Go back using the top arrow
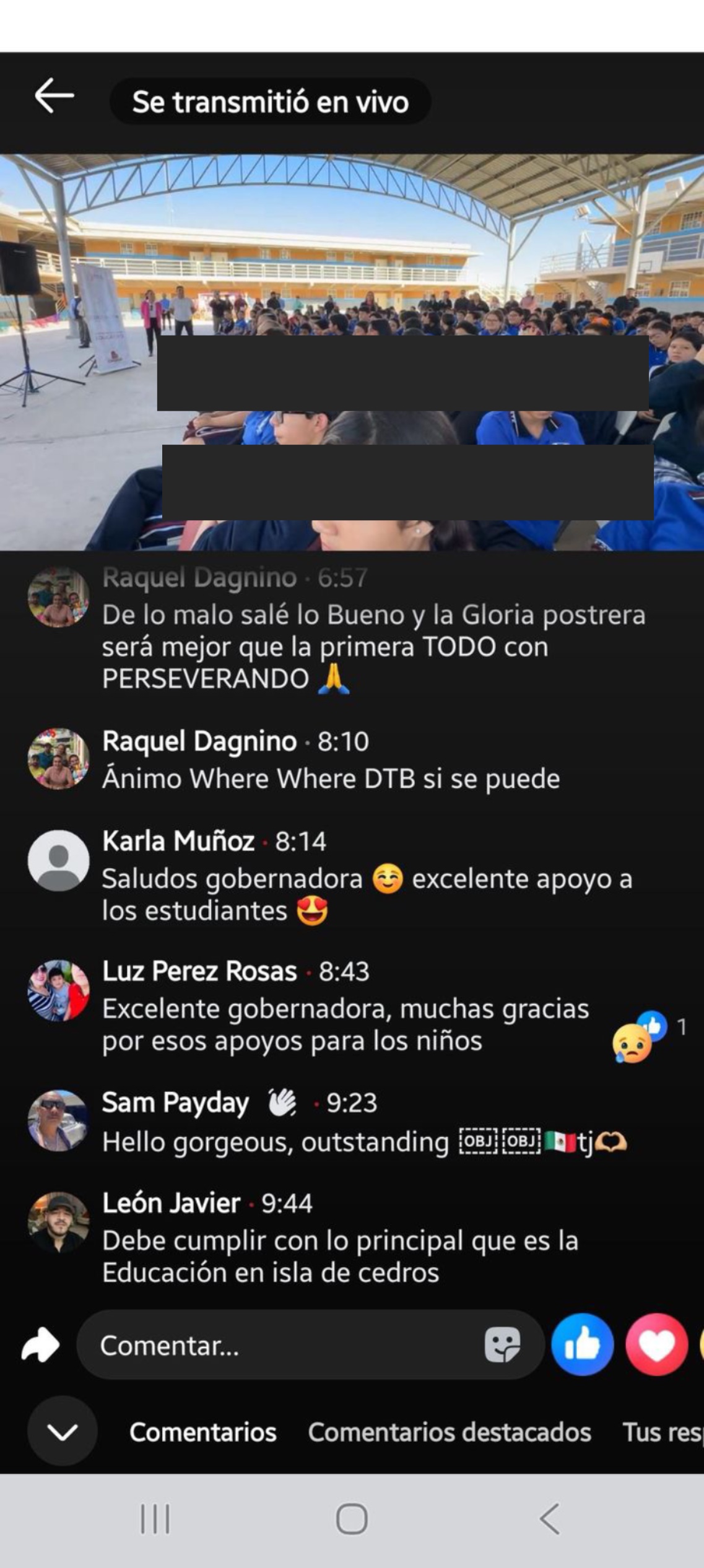 (54, 96)
